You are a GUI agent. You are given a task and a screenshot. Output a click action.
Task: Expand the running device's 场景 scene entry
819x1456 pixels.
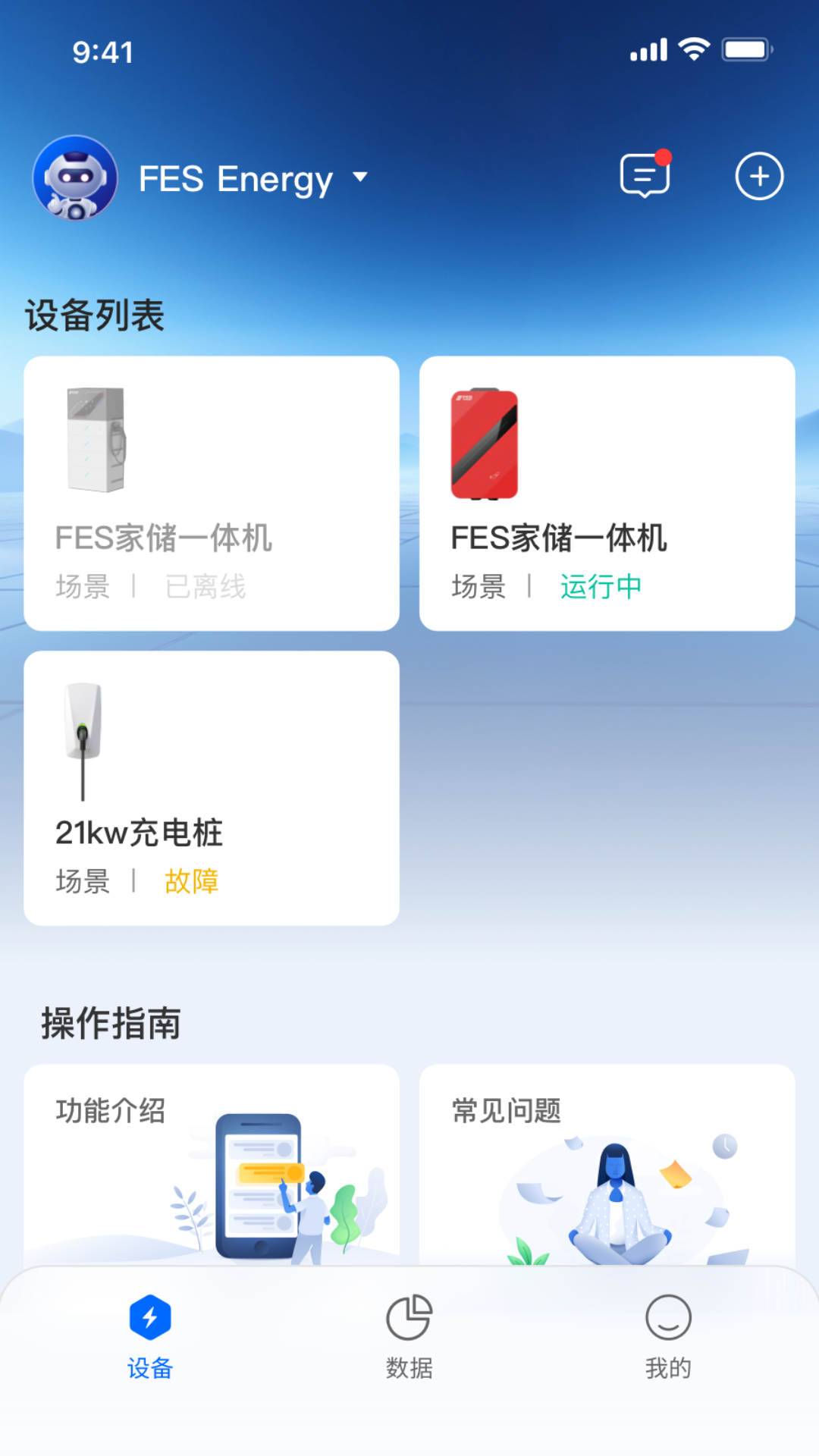(478, 585)
